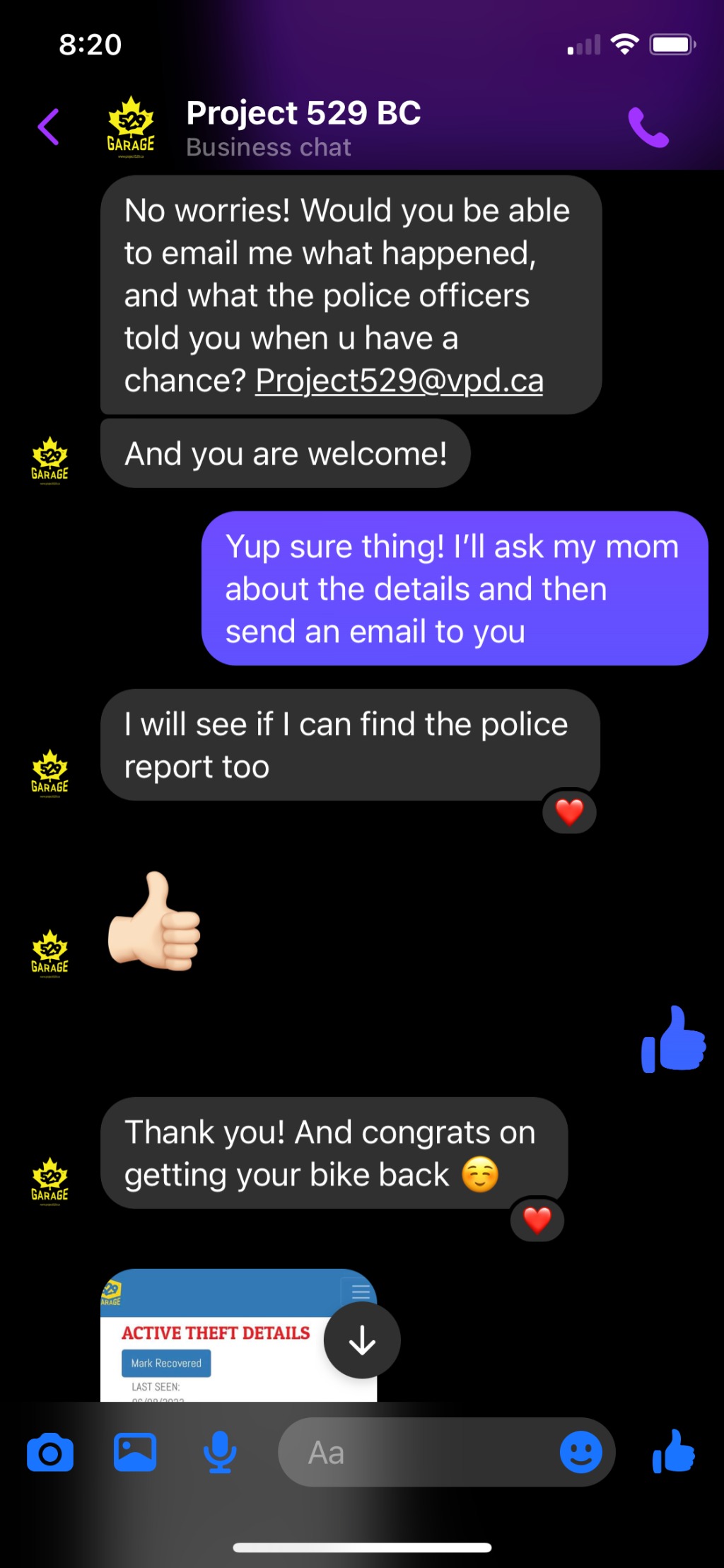
Task: Send a thumbs-up like
Action: 673,1452
